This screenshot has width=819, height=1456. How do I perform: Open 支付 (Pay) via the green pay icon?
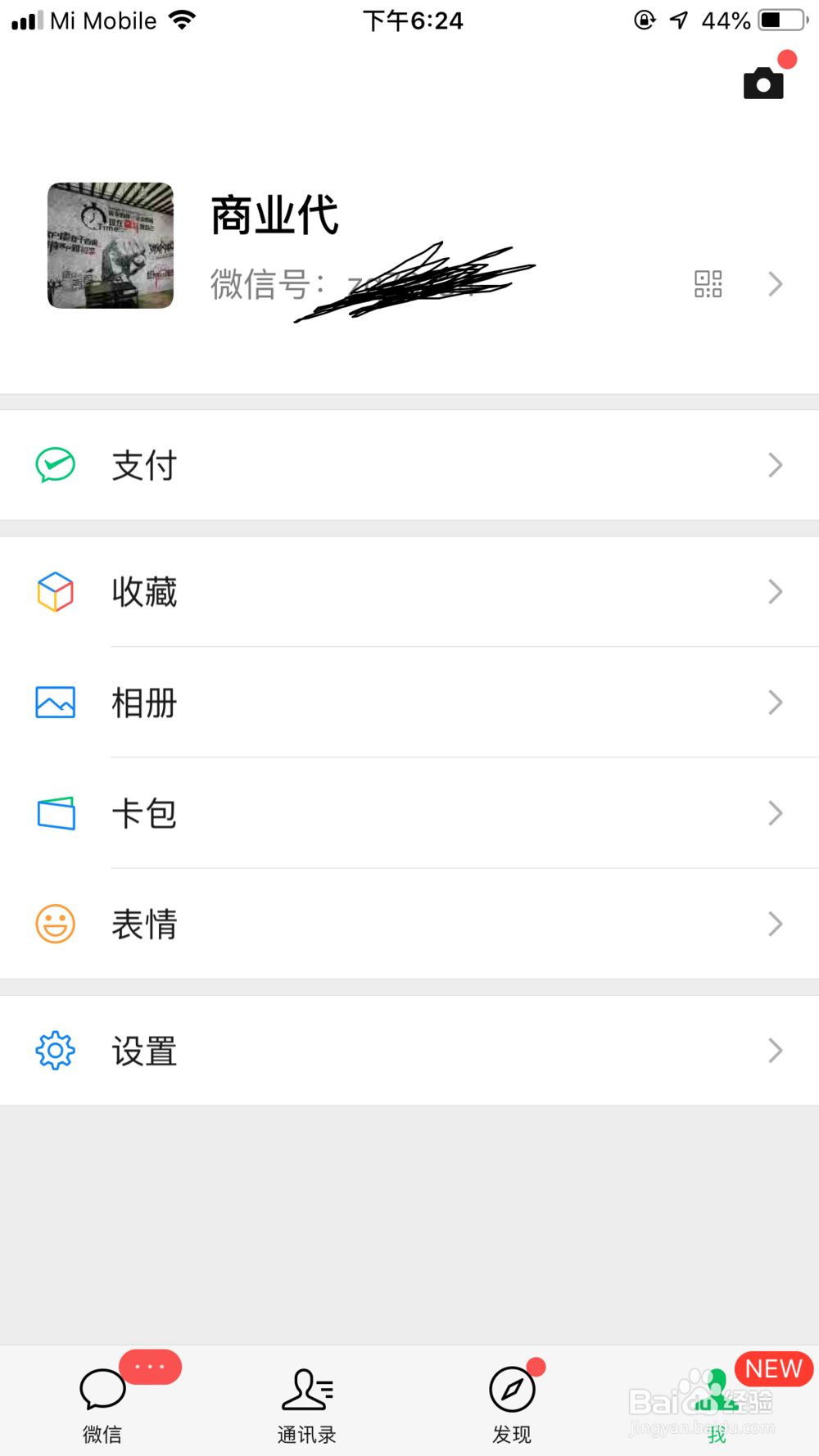55,465
